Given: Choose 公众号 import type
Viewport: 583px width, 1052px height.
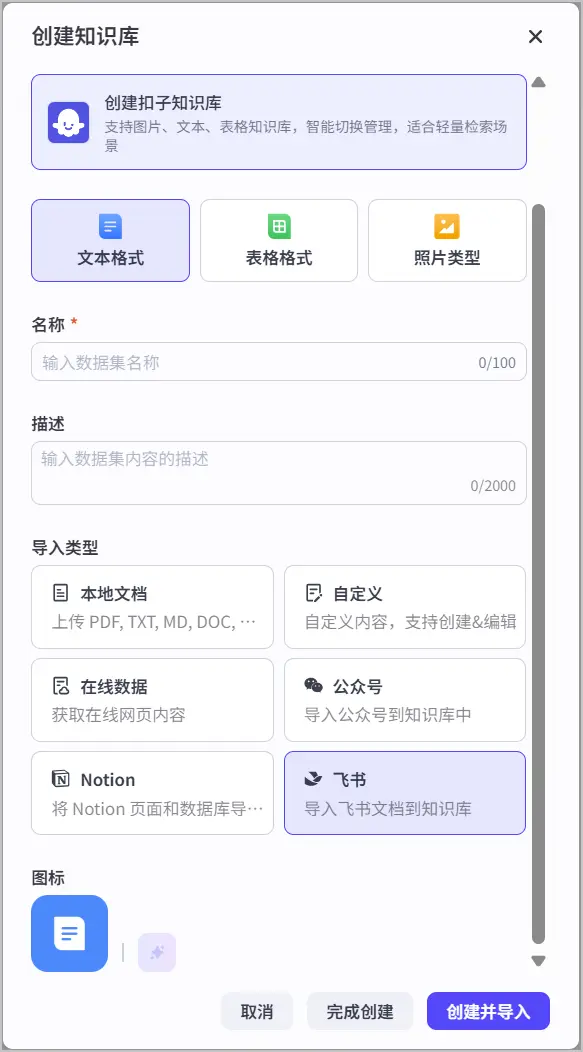Looking at the screenshot, I should (x=405, y=700).
